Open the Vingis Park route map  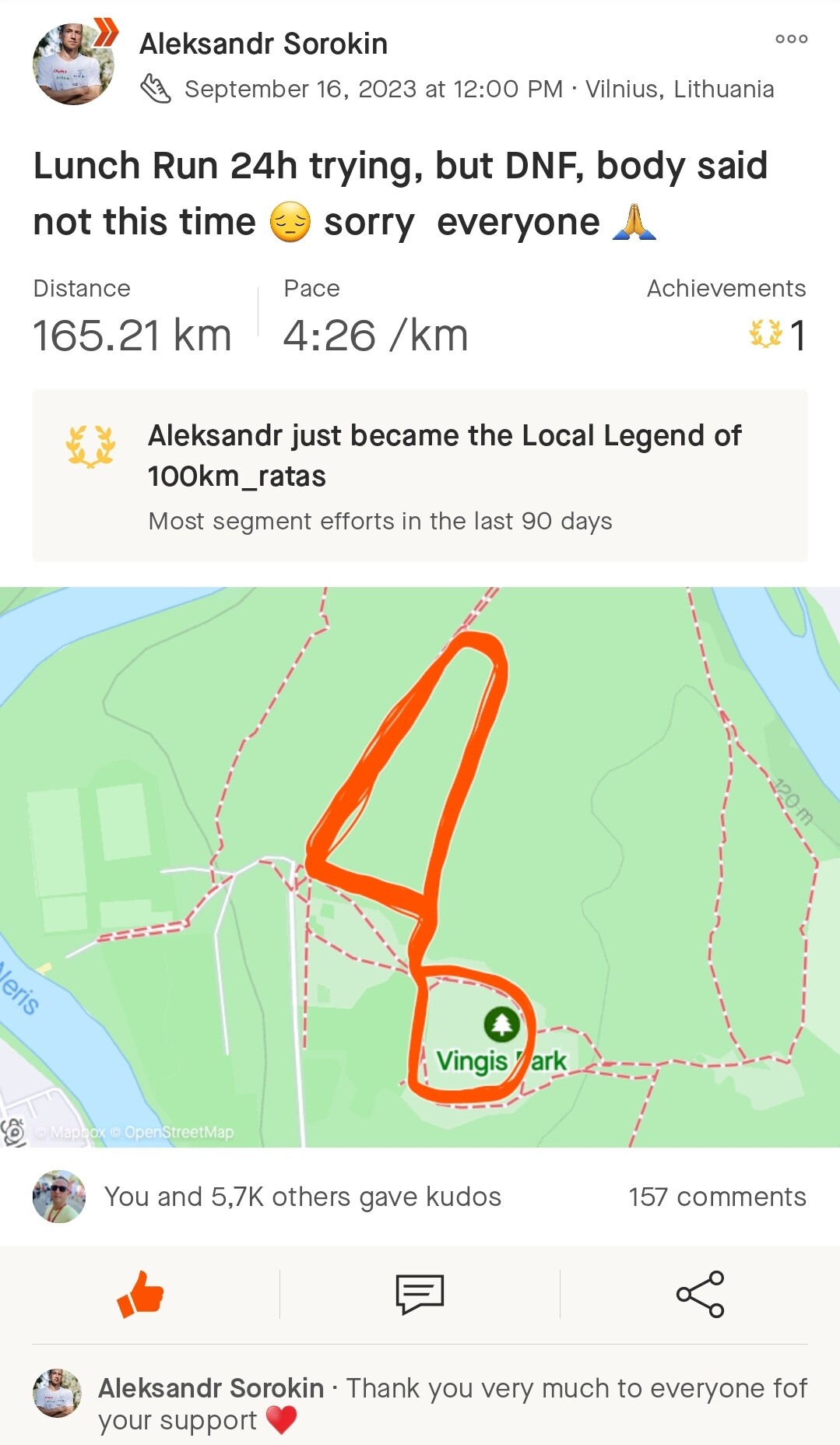[x=420, y=867]
